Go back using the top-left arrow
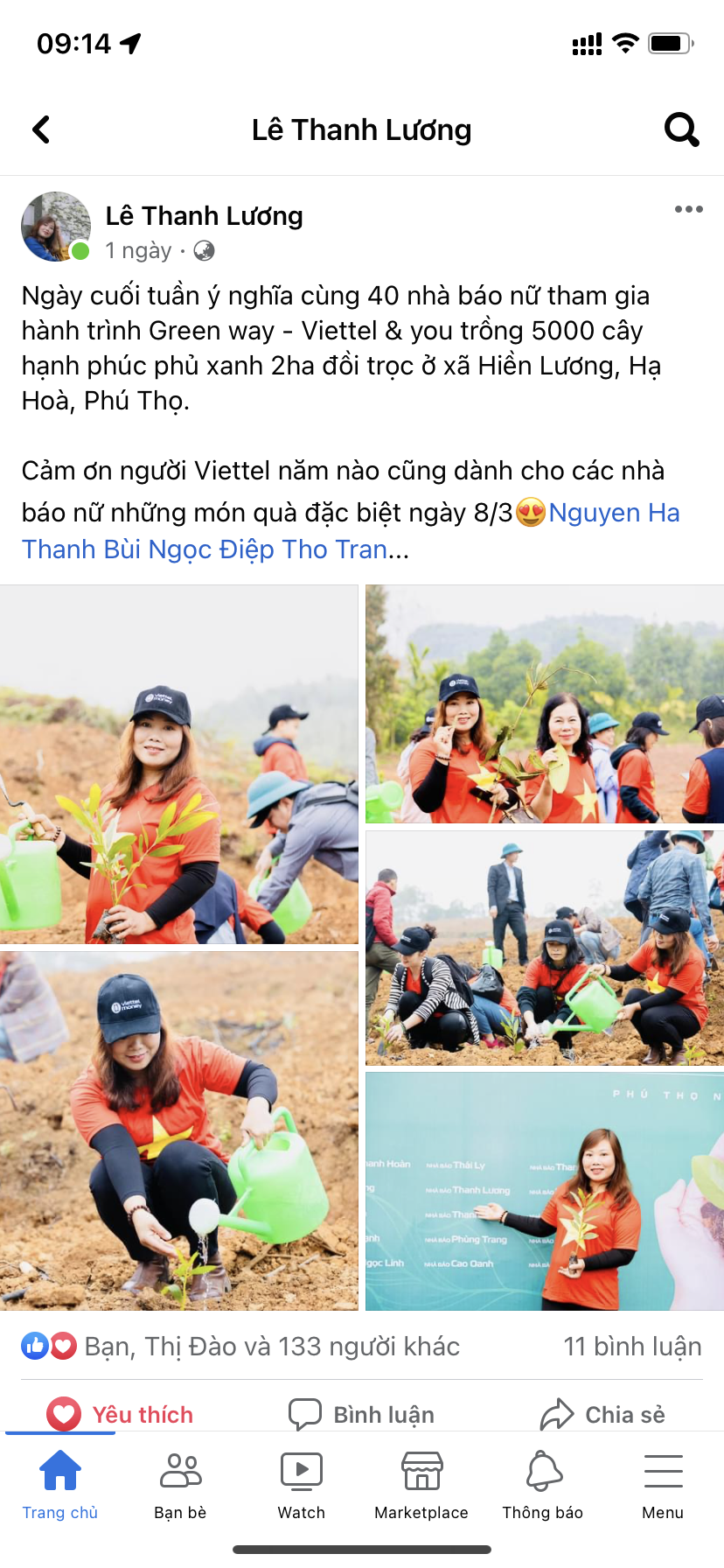 pos(41,129)
